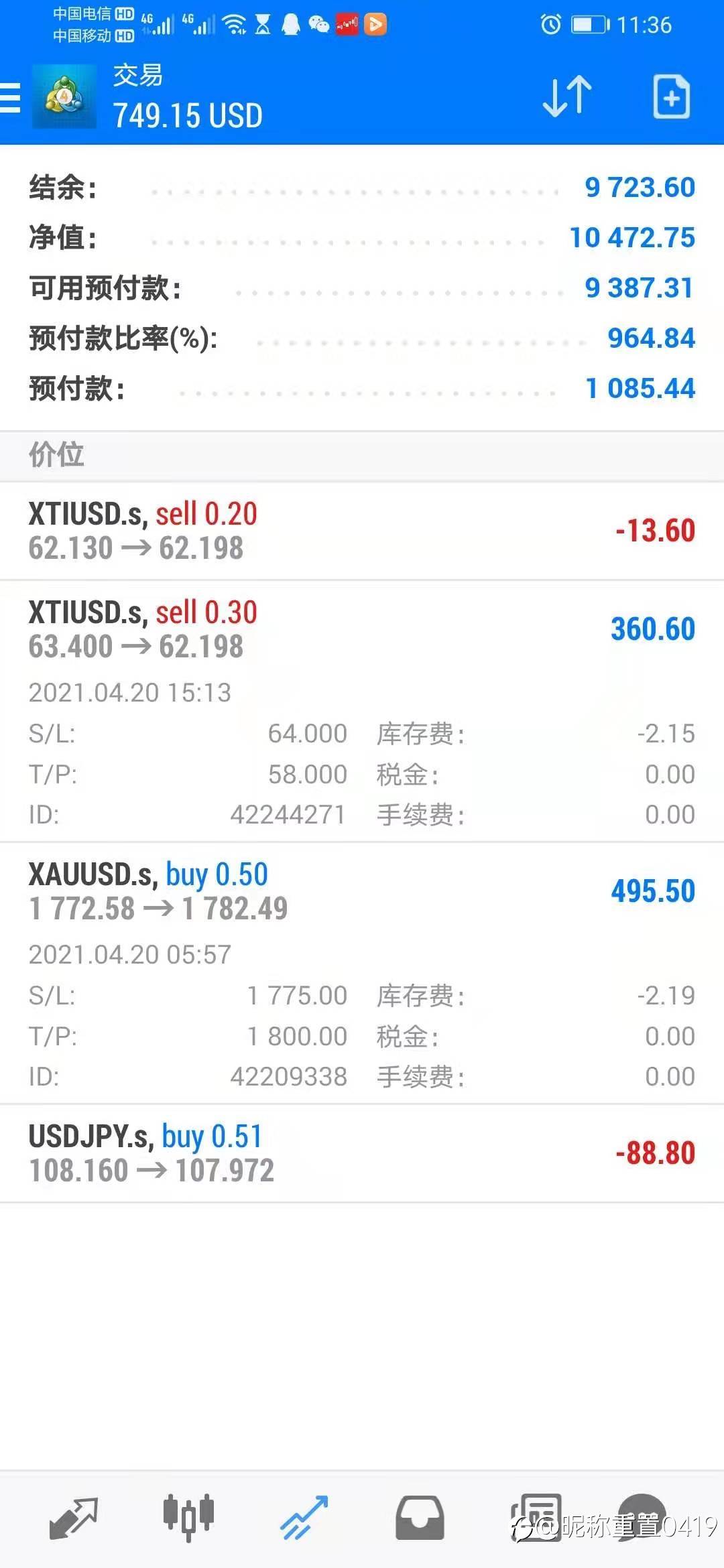
Task: Expand the USDJPY.s buy 0.51 position
Action: coord(362,1153)
